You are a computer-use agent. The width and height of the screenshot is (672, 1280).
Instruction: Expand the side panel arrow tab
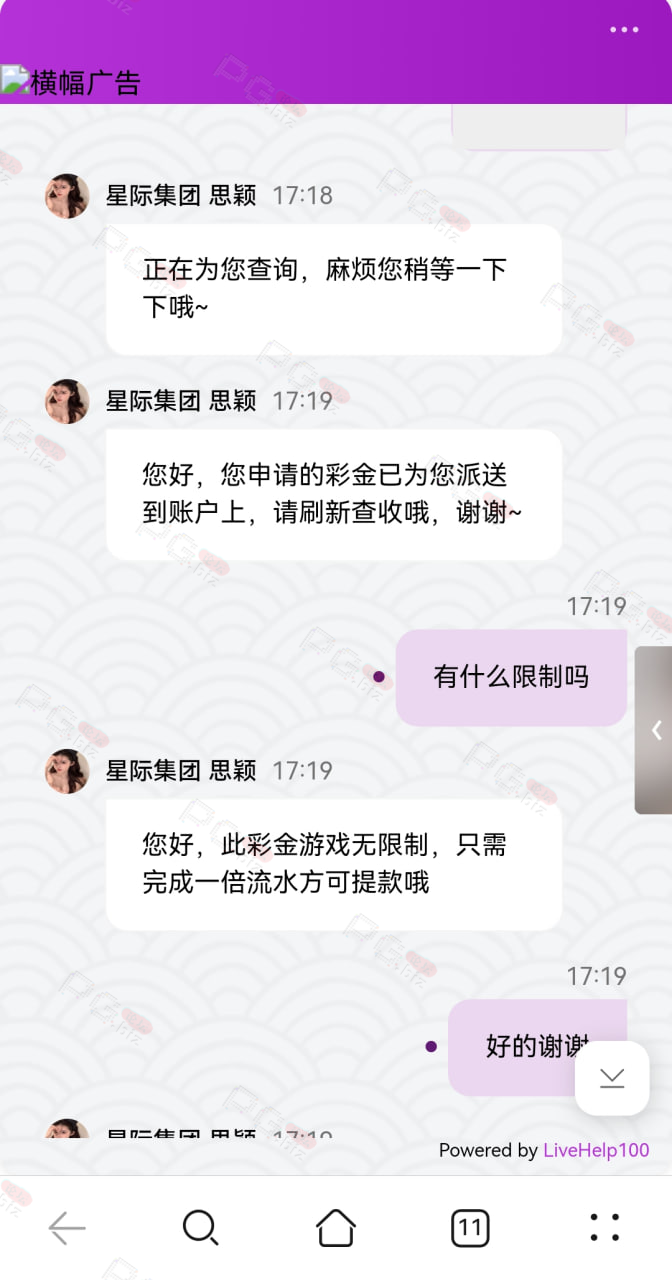[654, 730]
